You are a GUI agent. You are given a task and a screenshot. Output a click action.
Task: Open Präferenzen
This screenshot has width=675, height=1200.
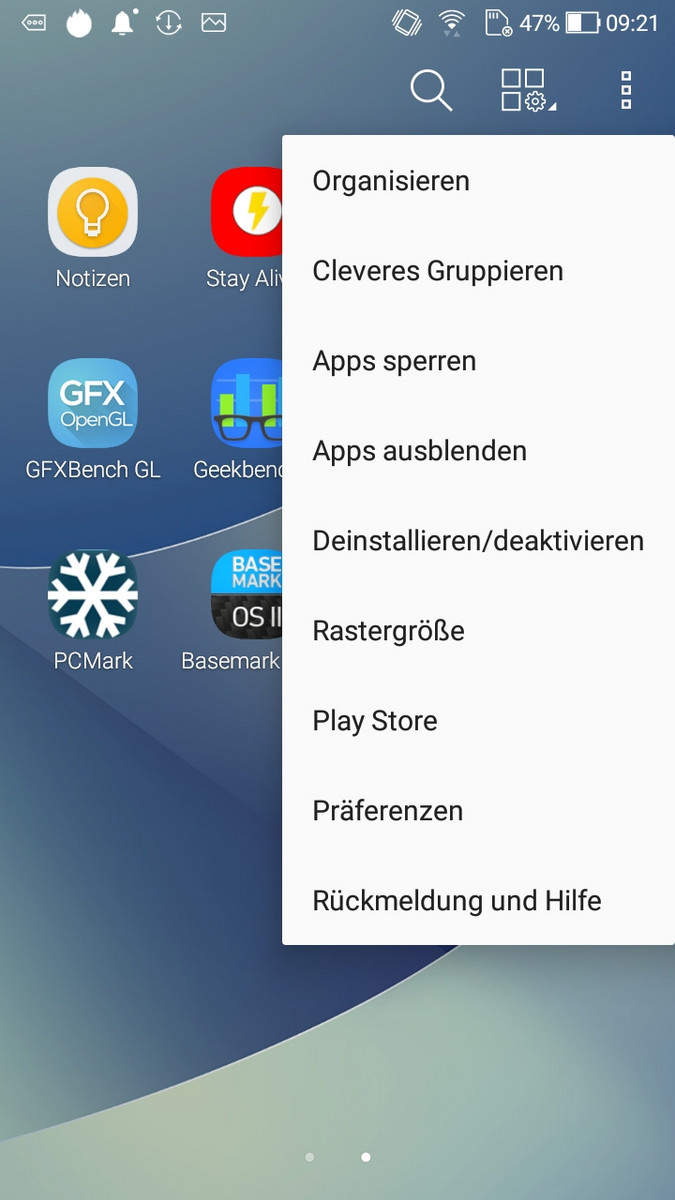[x=387, y=811]
